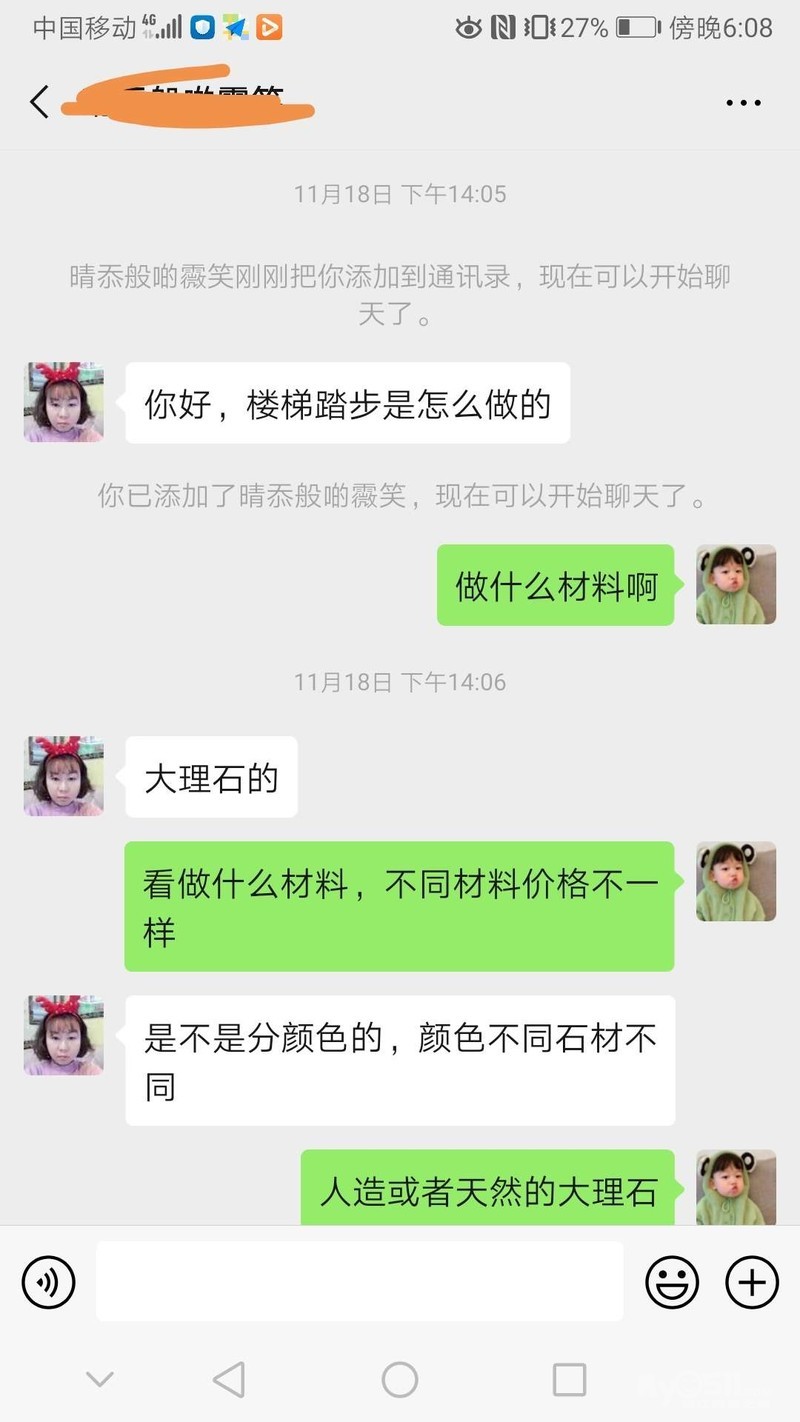The width and height of the screenshot is (800, 1422).
Task: Open the plus attachment menu
Action: click(x=751, y=1281)
